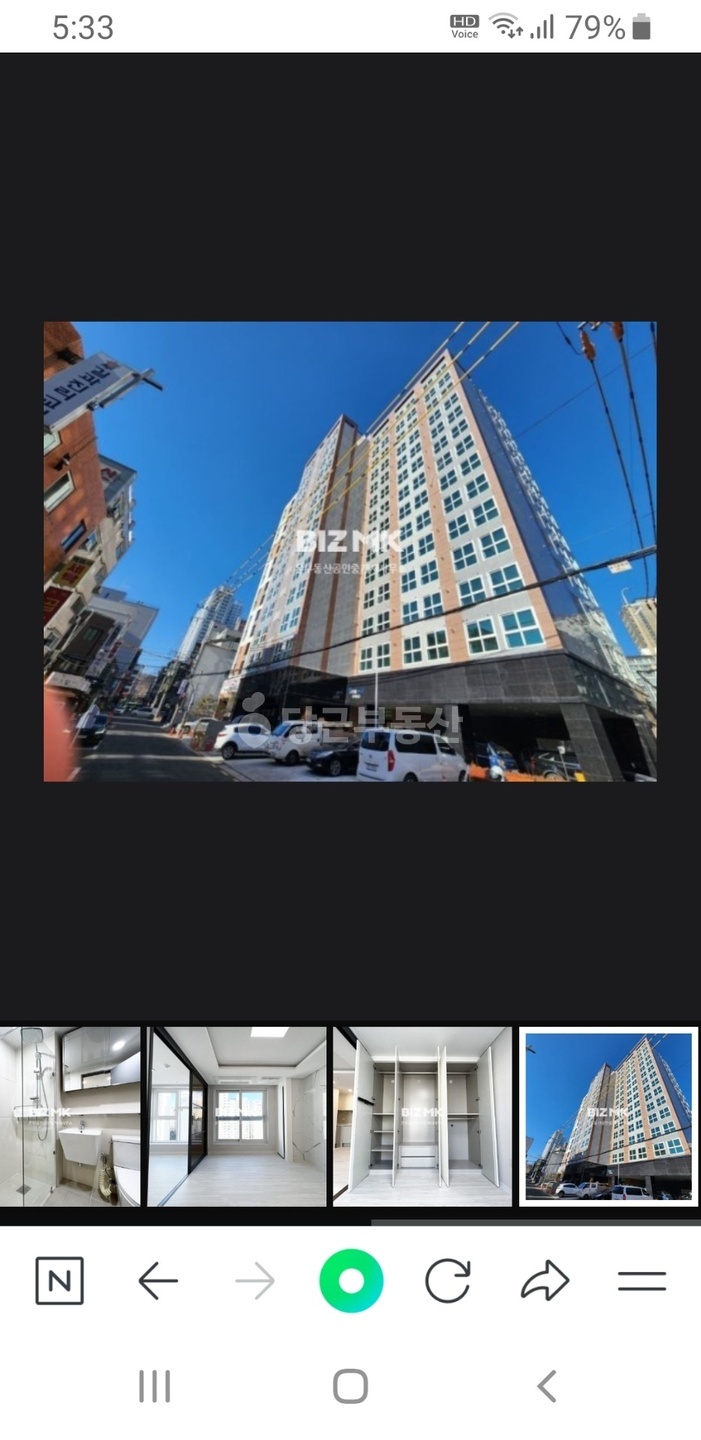701x1440 pixels.
Task: View the open closet photo thumbnail
Action: 423,1116
